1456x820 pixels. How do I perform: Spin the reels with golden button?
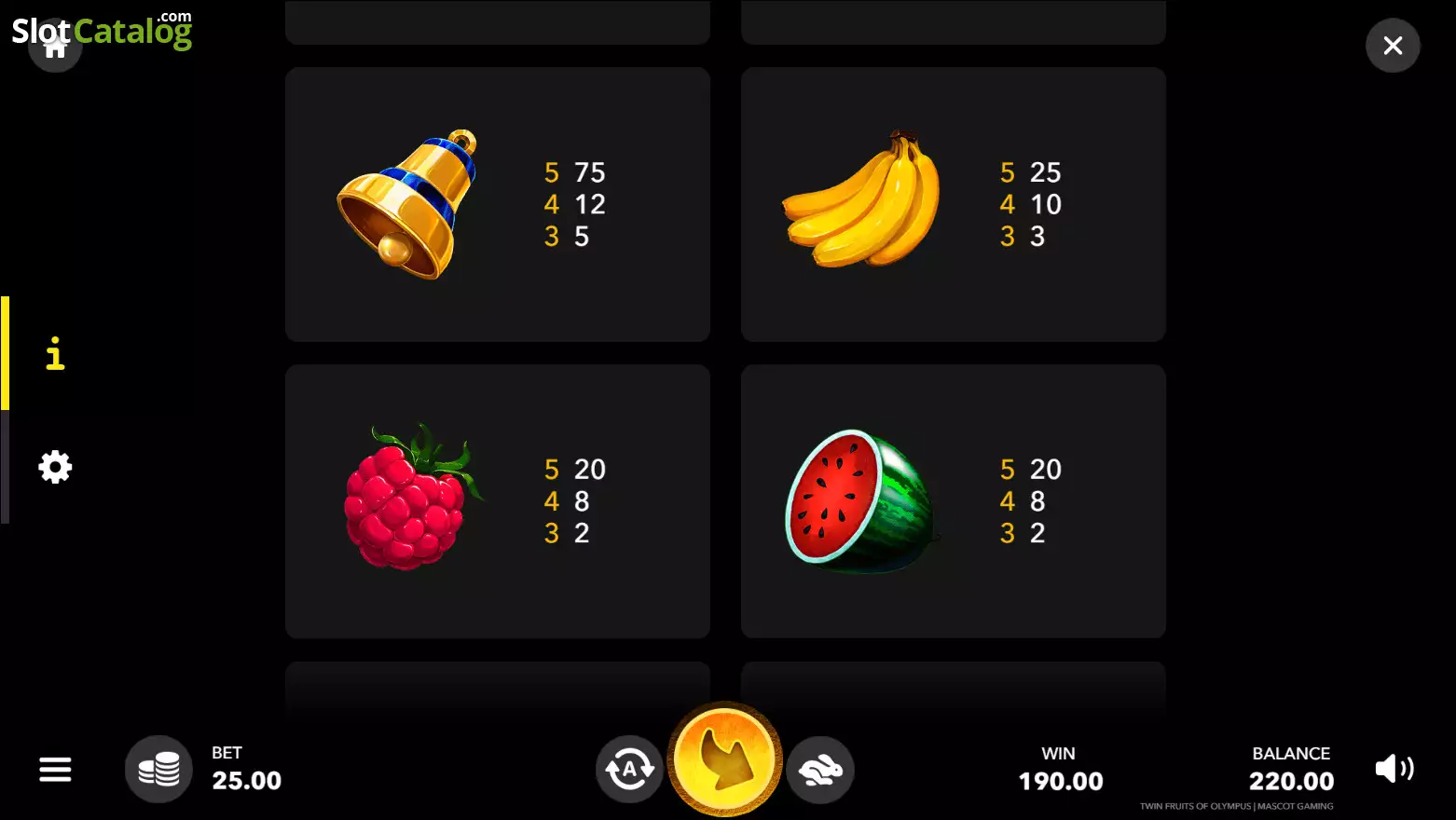coord(725,759)
